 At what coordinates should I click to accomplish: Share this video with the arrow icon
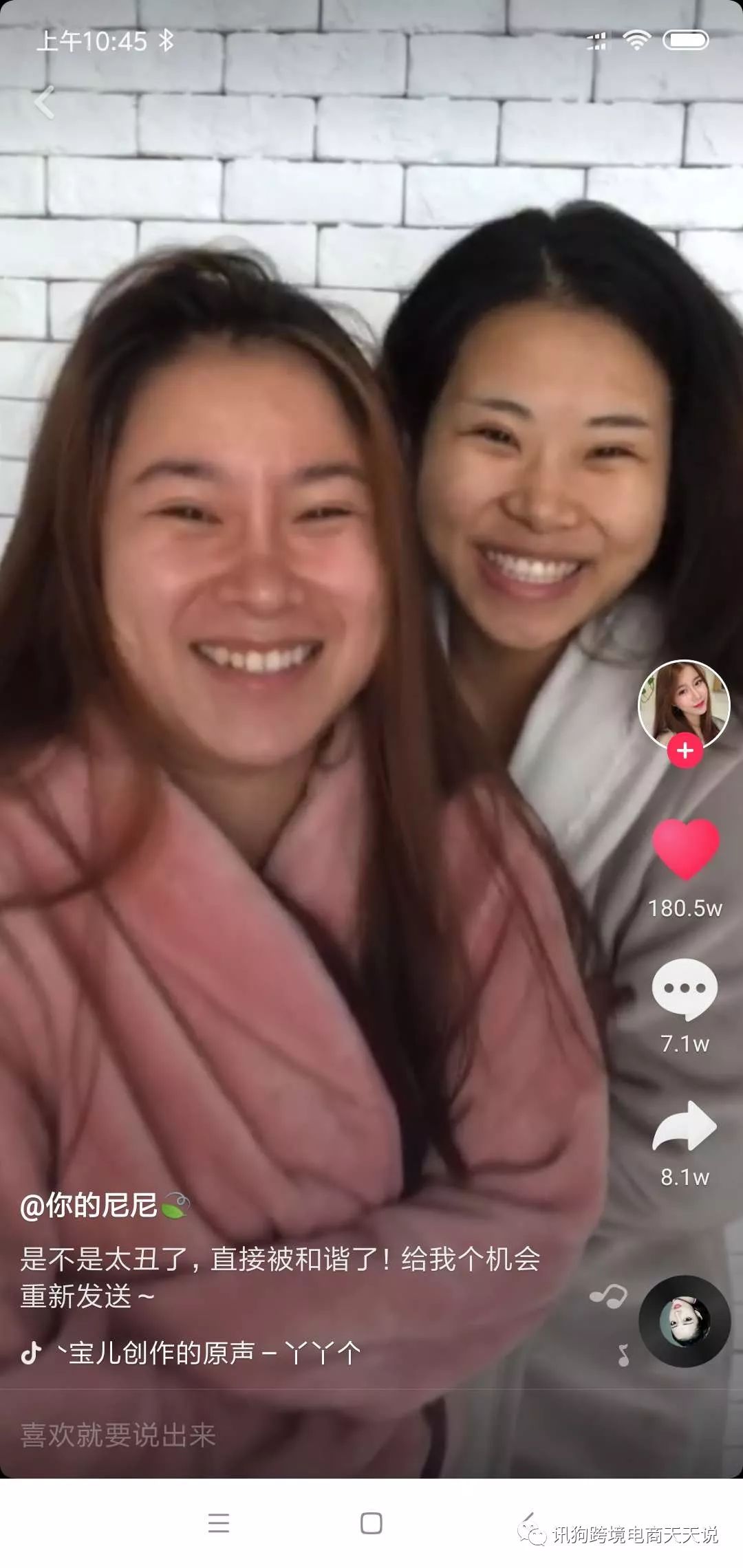tap(685, 1125)
